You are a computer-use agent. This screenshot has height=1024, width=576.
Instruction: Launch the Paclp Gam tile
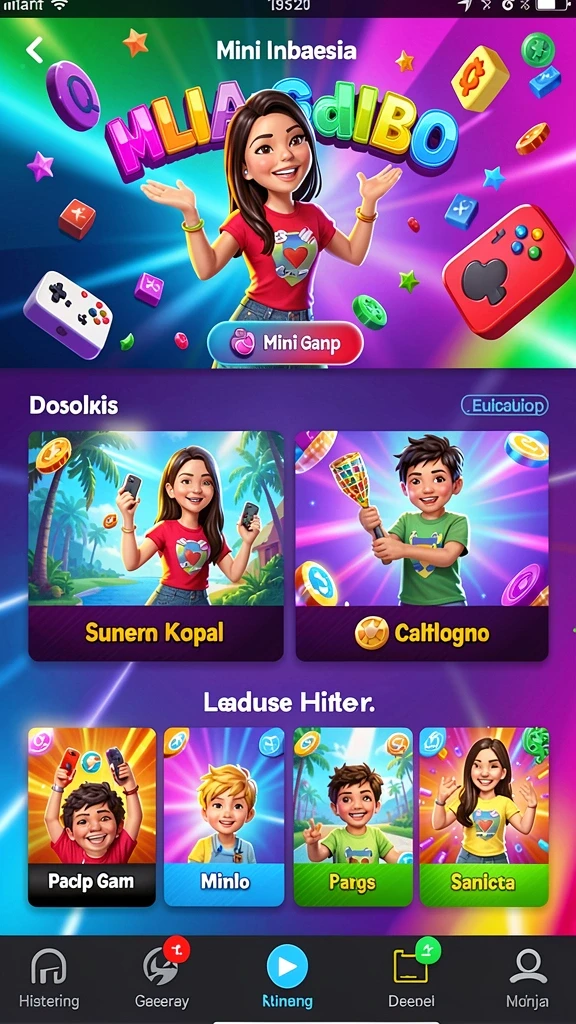[x=92, y=817]
